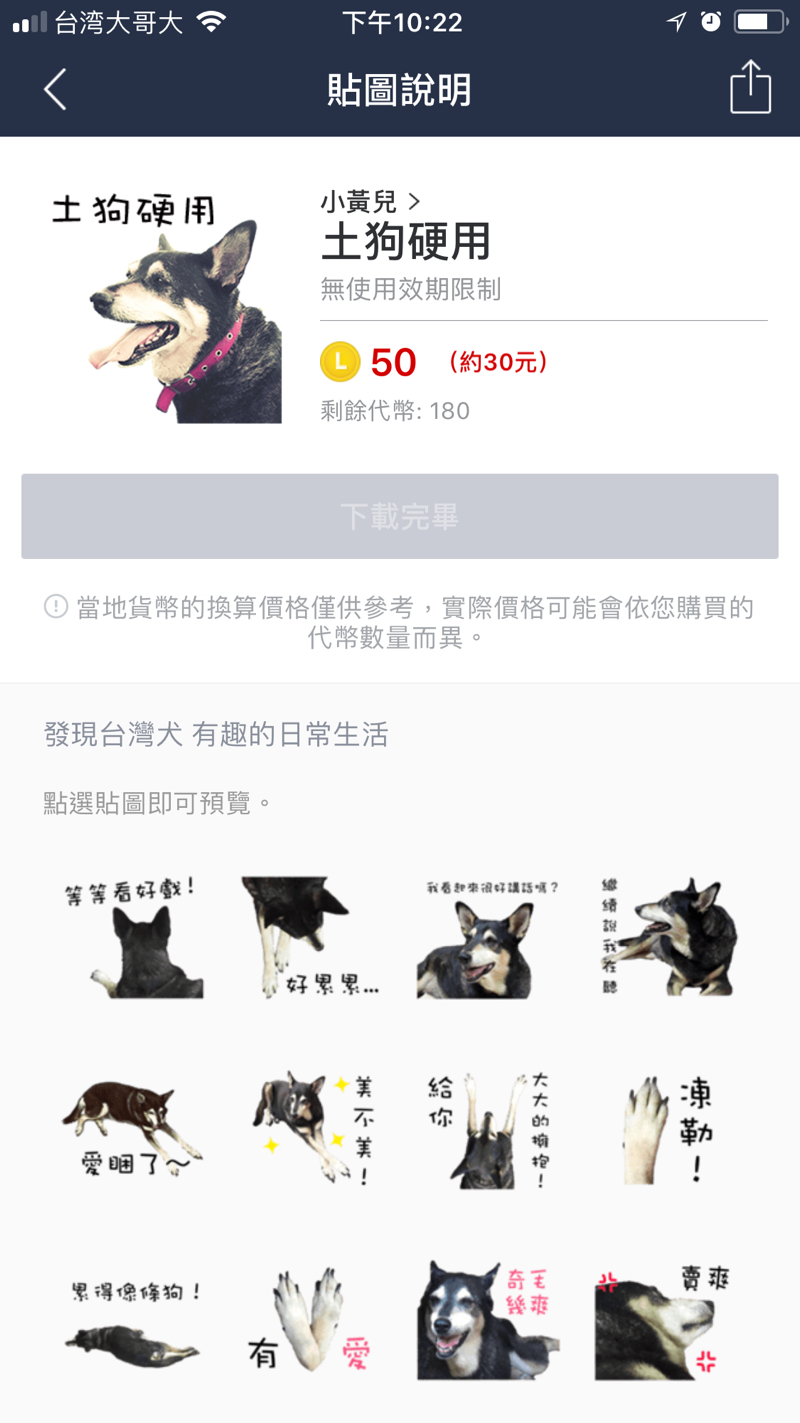
Task: Open the share options via the export icon
Action: coord(749,88)
